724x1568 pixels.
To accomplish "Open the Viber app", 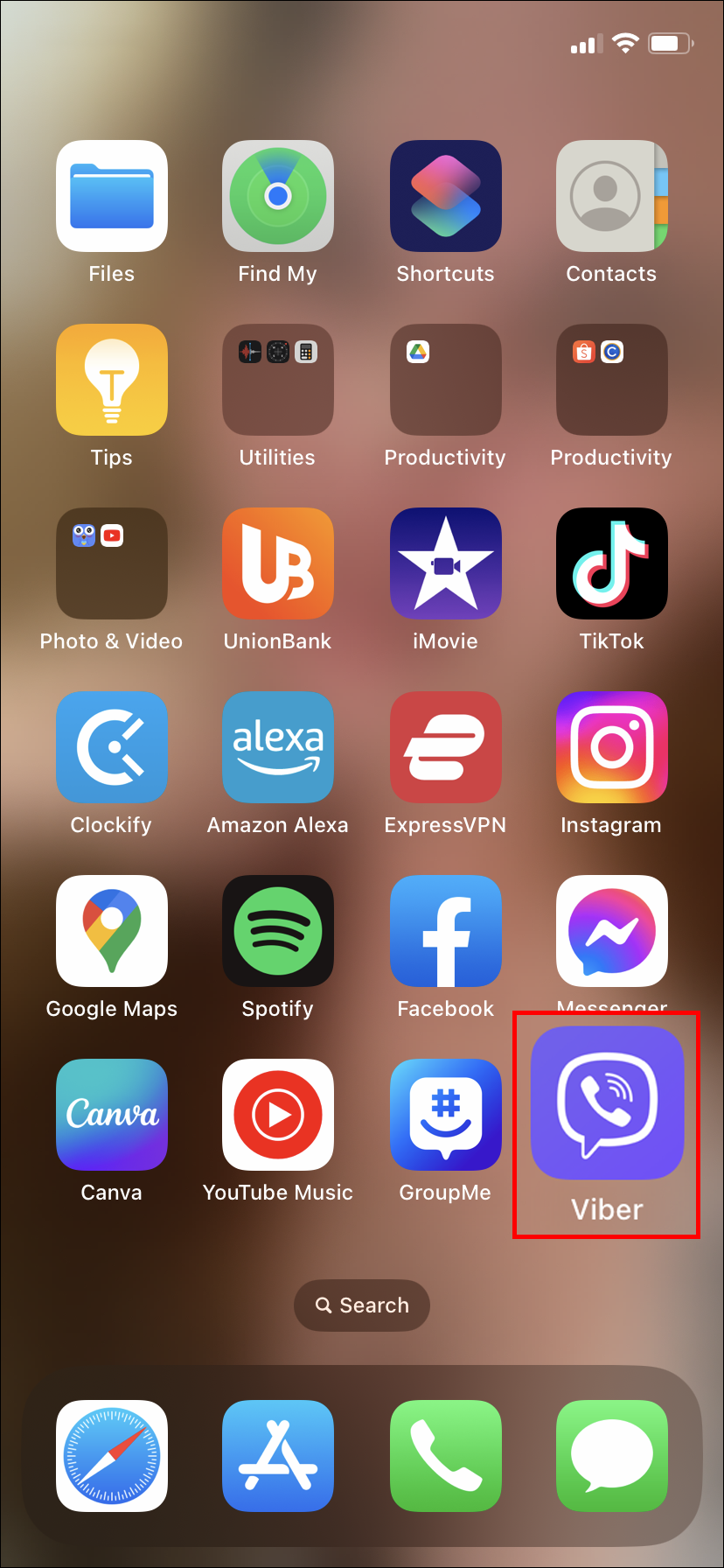I will 607,1102.
